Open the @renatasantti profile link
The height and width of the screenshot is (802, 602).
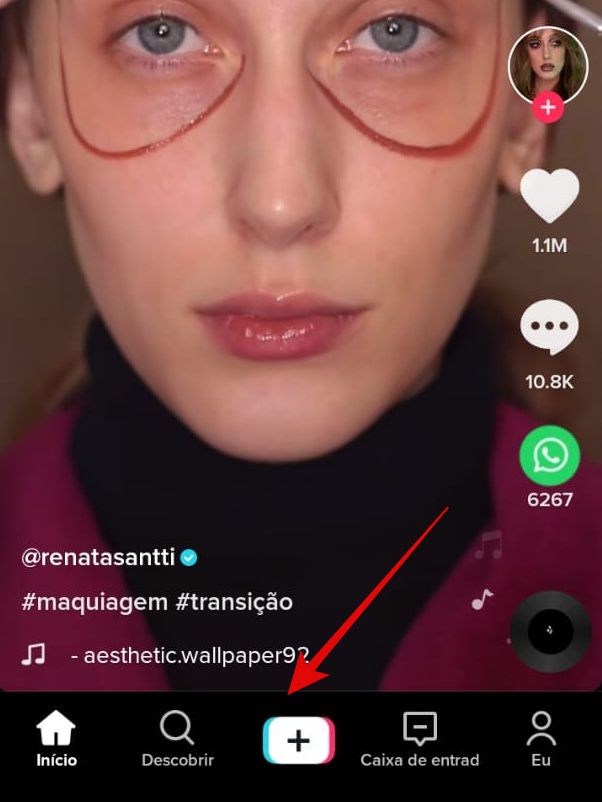(x=98, y=557)
